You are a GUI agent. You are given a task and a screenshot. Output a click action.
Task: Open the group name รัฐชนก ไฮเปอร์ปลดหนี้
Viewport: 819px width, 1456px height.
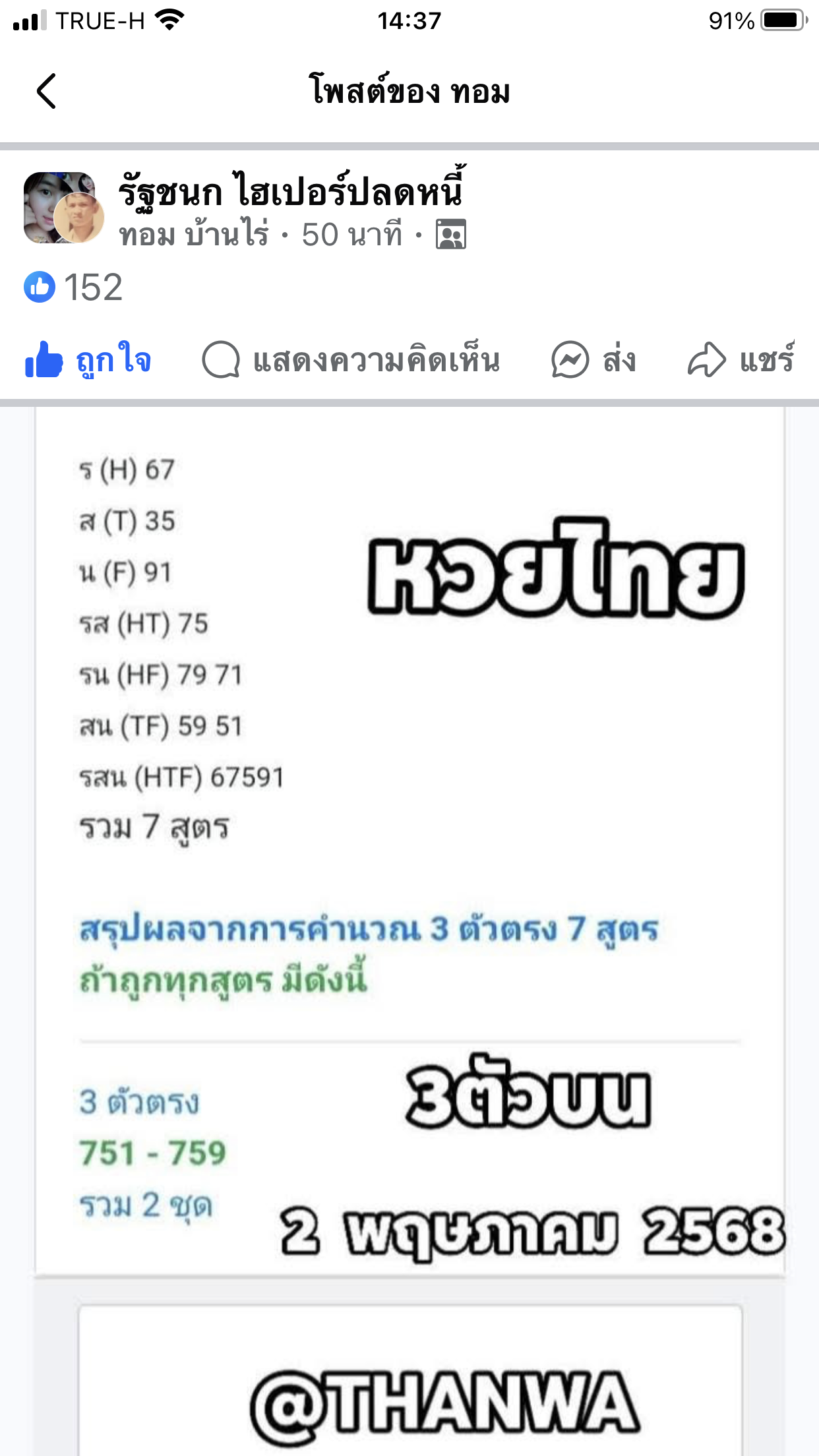[291, 191]
